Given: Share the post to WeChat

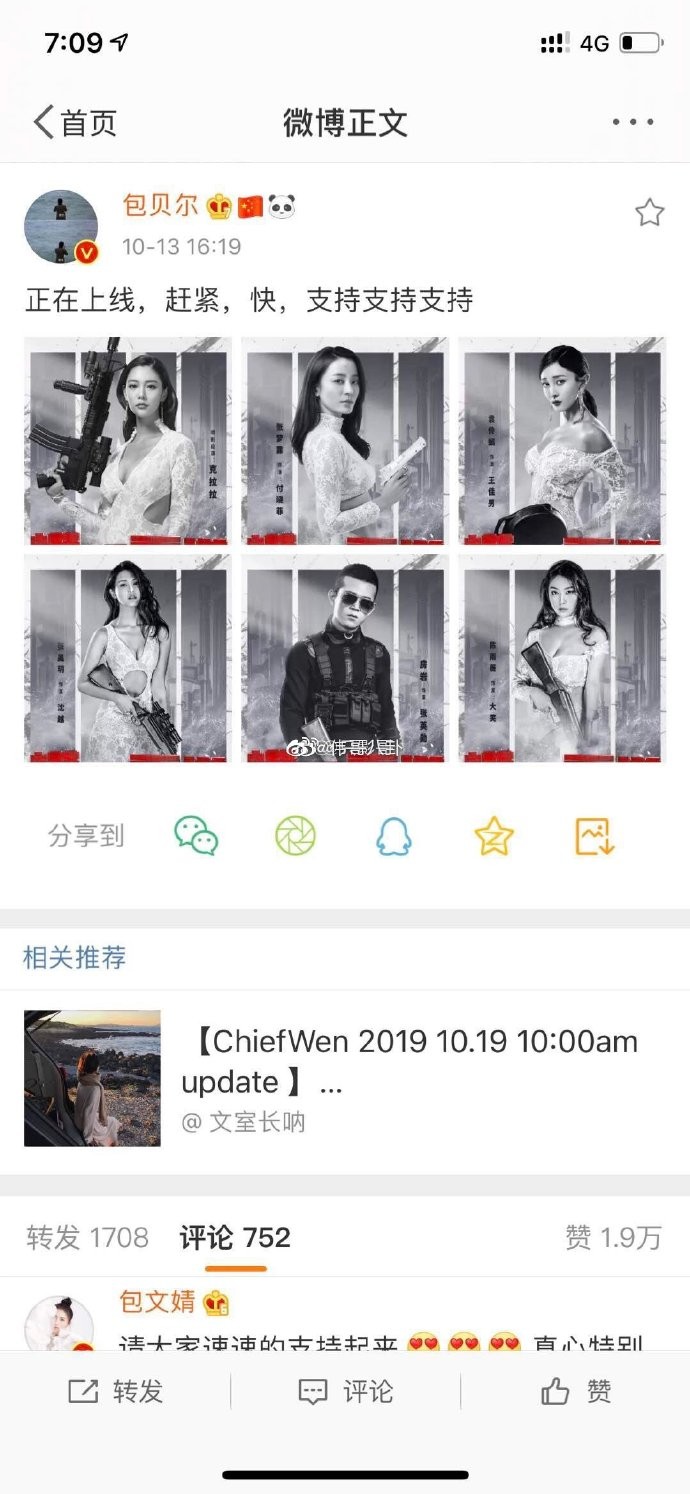Looking at the screenshot, I should click(196, 835).
